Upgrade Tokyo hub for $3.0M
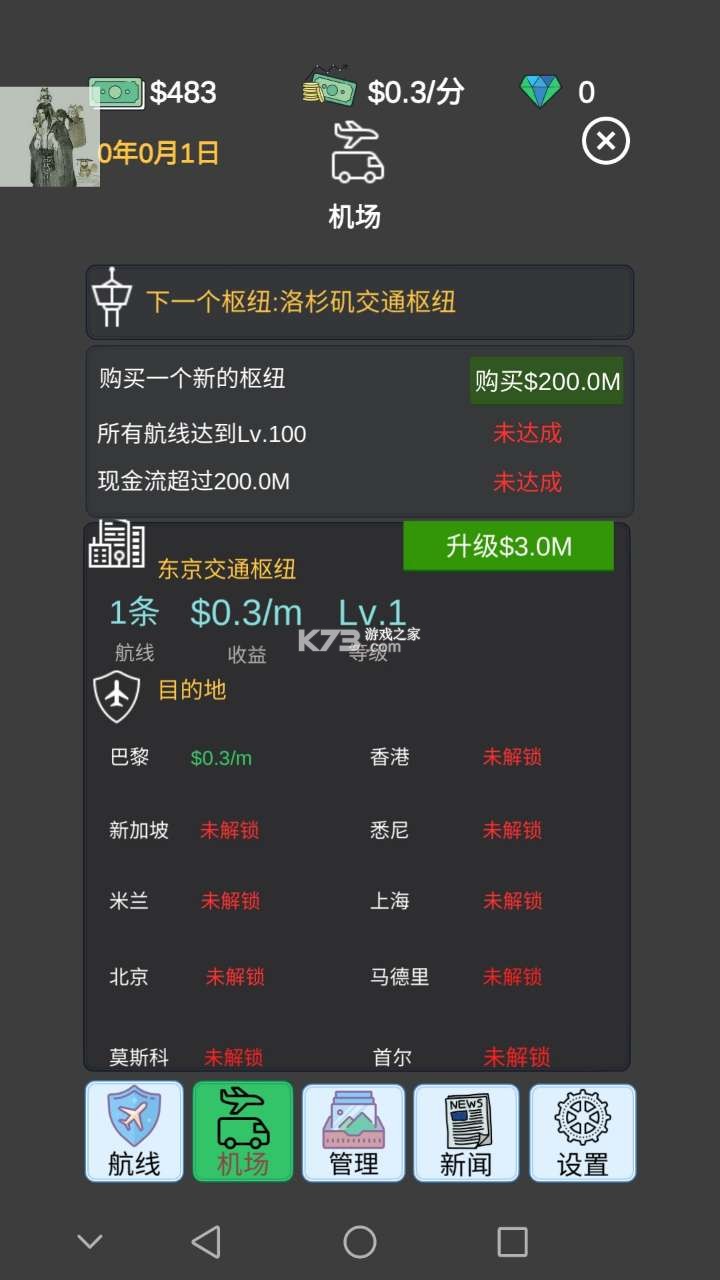 pos(508,546)
